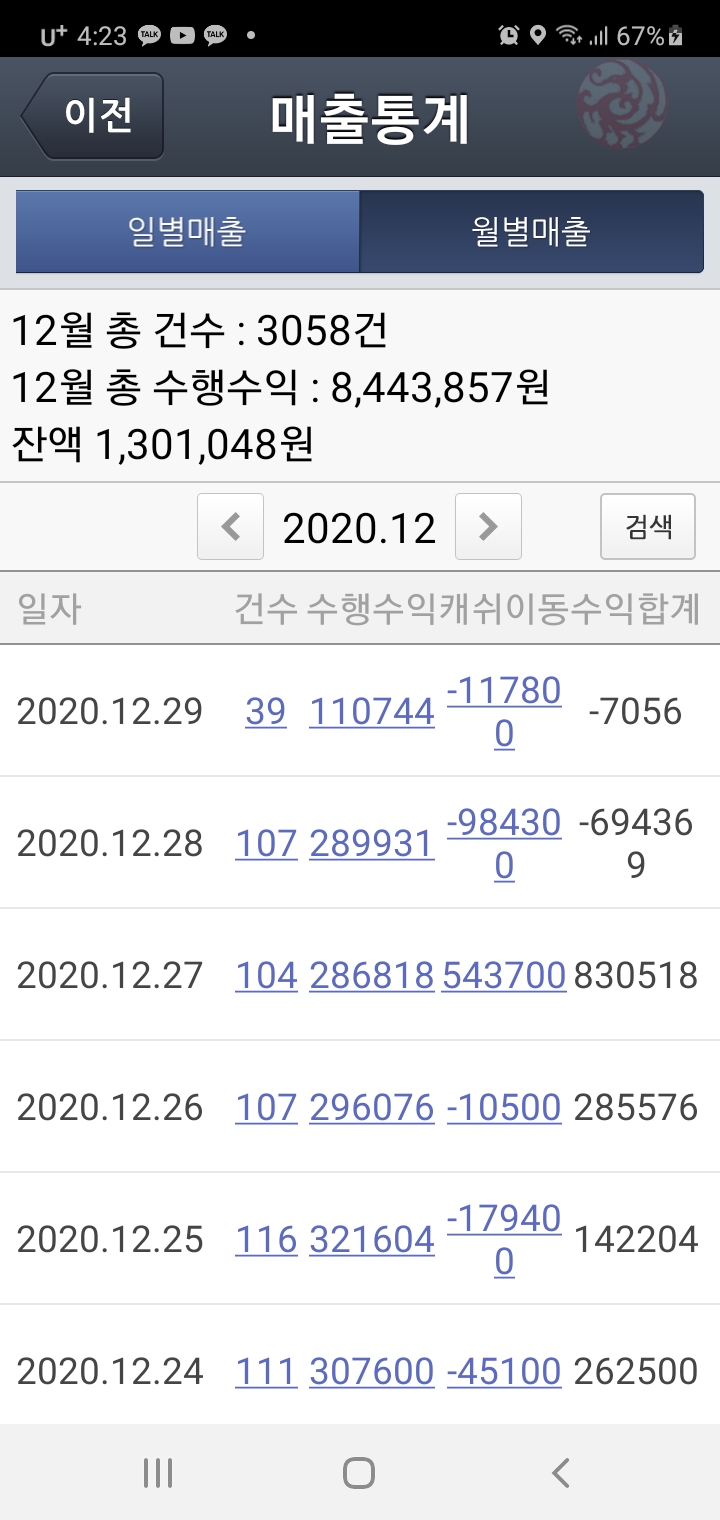Open 289931 revenue for 2020.12.28
The image size is (720, 1520).
pyautogui.click(x=372, y=843)
